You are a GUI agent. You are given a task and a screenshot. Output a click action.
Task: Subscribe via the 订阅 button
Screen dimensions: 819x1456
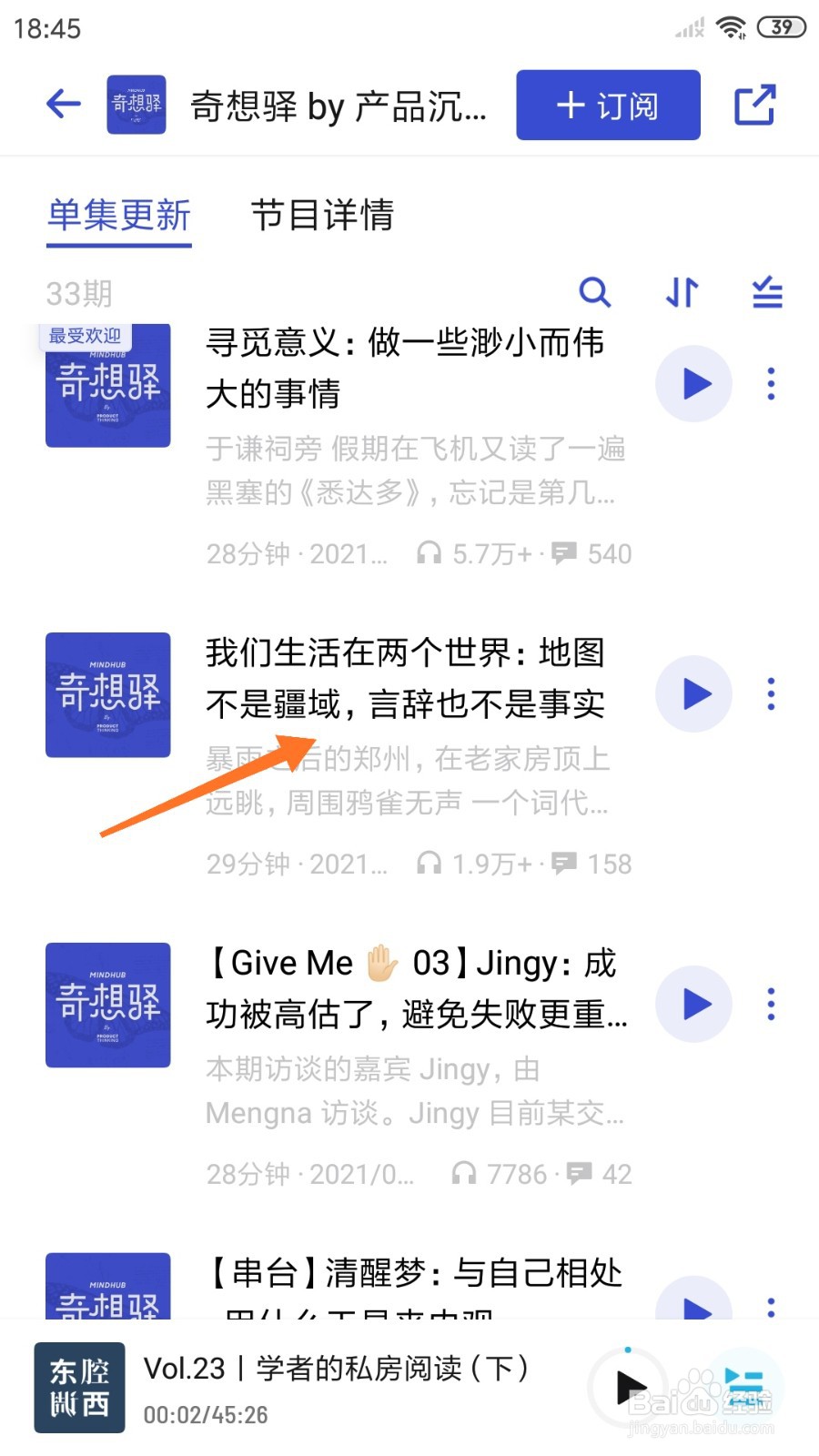click(x=607, y=104)
